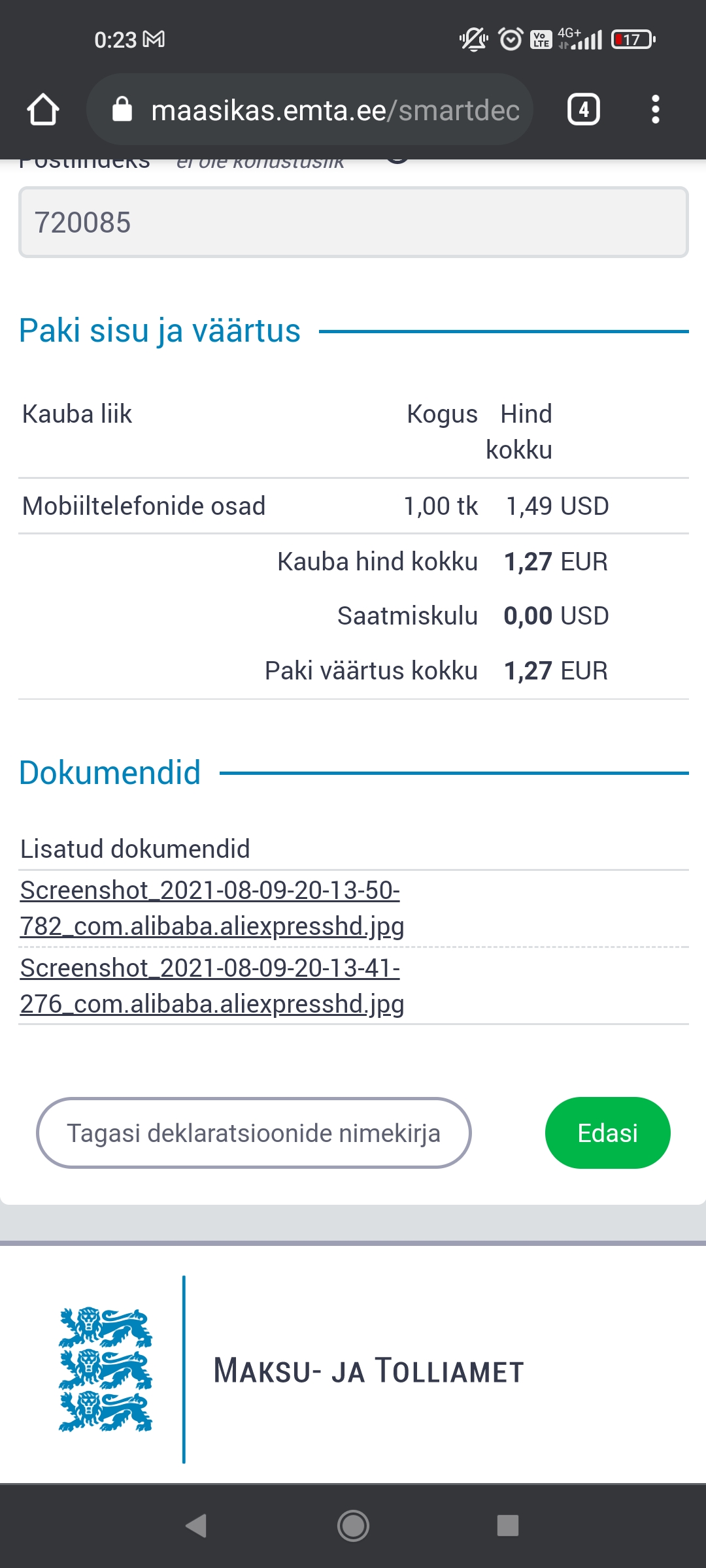
Task: Tap Tagasi deklaratsioonide nimekirja button
Action: pyautogui.click(x=254, y=1133)
